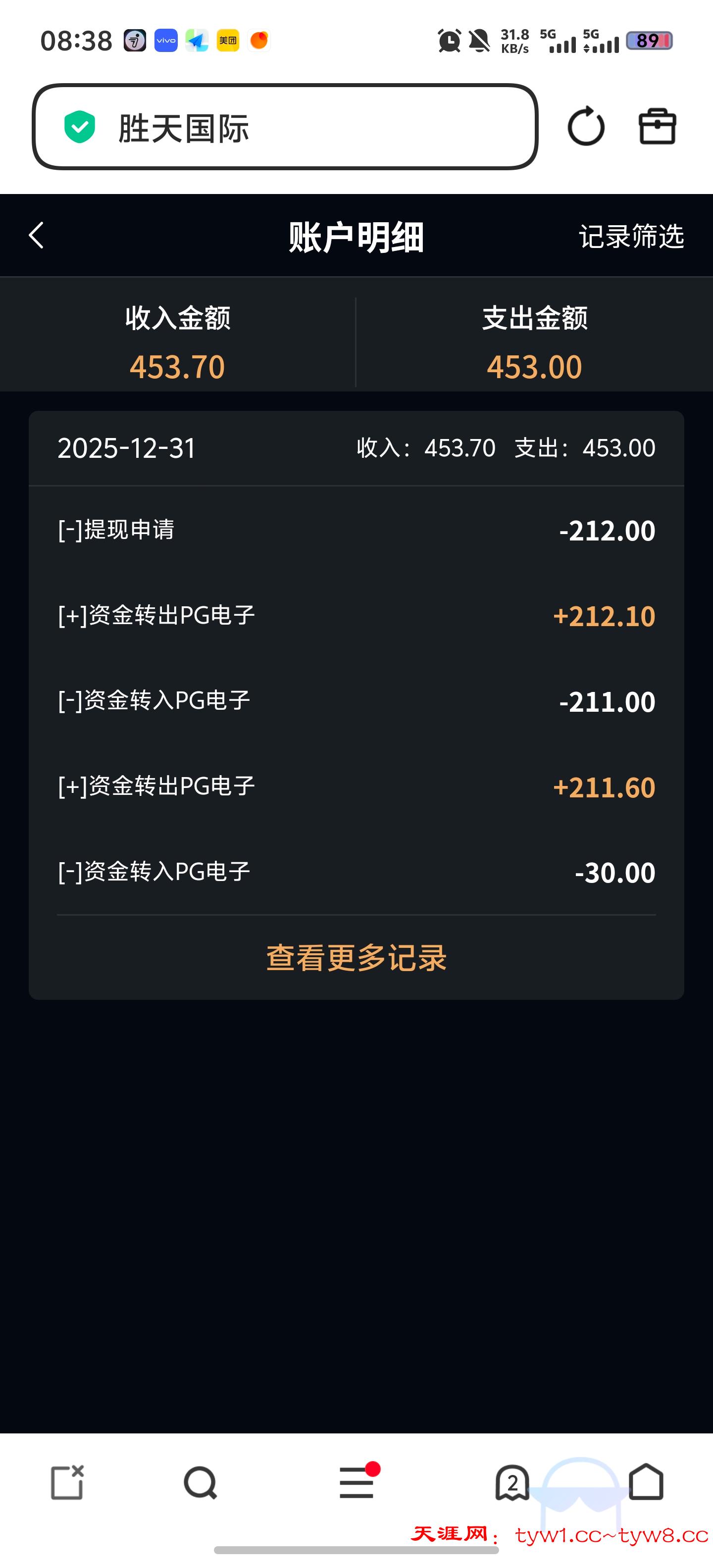Refresh the 胜天国际 page

[586, 127]
